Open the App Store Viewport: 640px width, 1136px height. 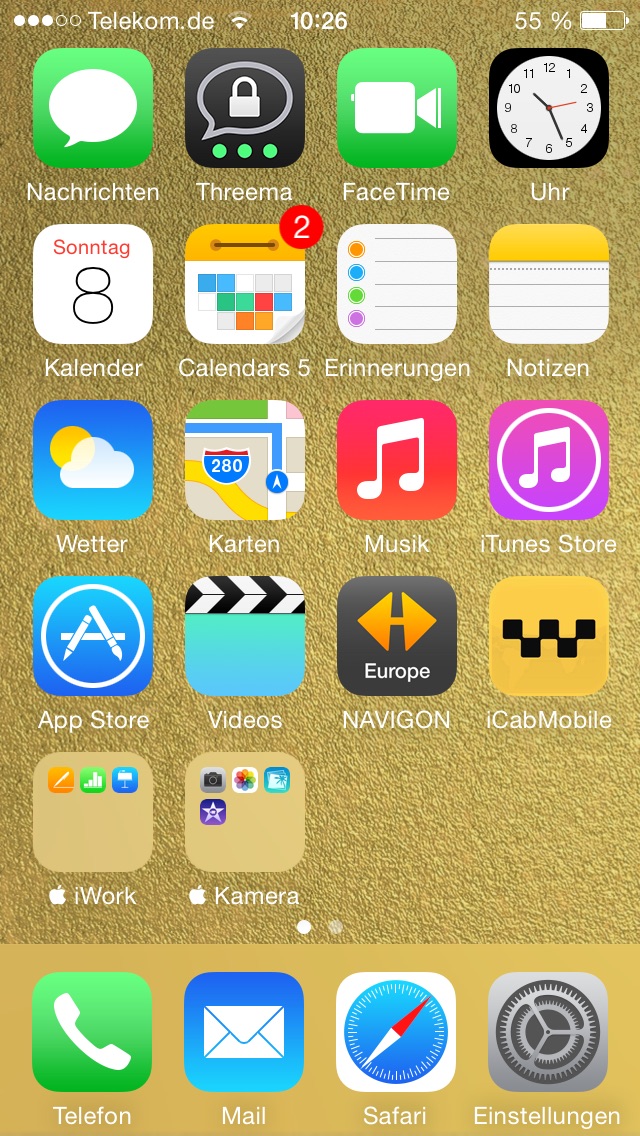coord(93,636)
